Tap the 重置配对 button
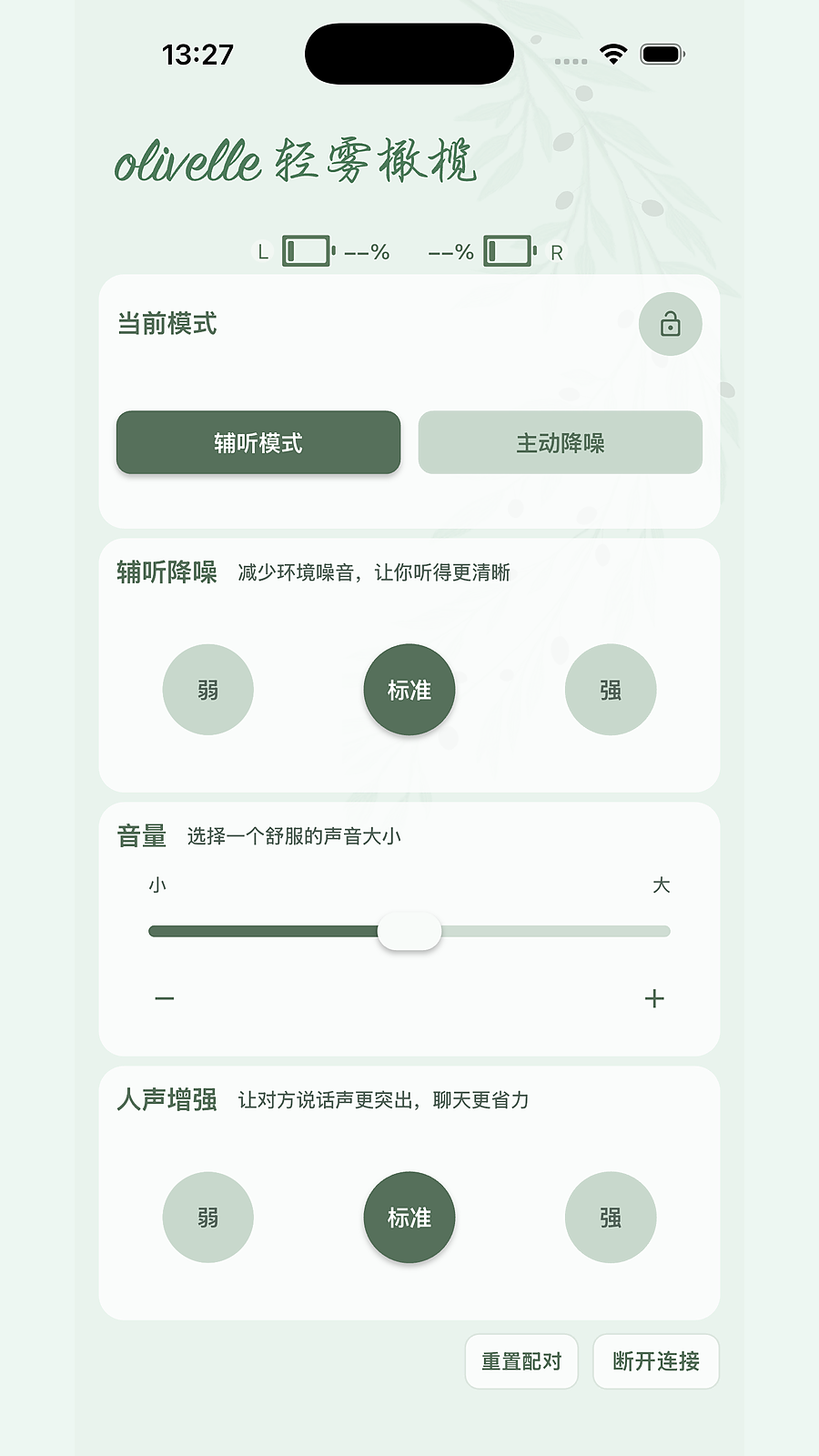The height and width of the screenshot is (1456, 819). pos(521,1361)
